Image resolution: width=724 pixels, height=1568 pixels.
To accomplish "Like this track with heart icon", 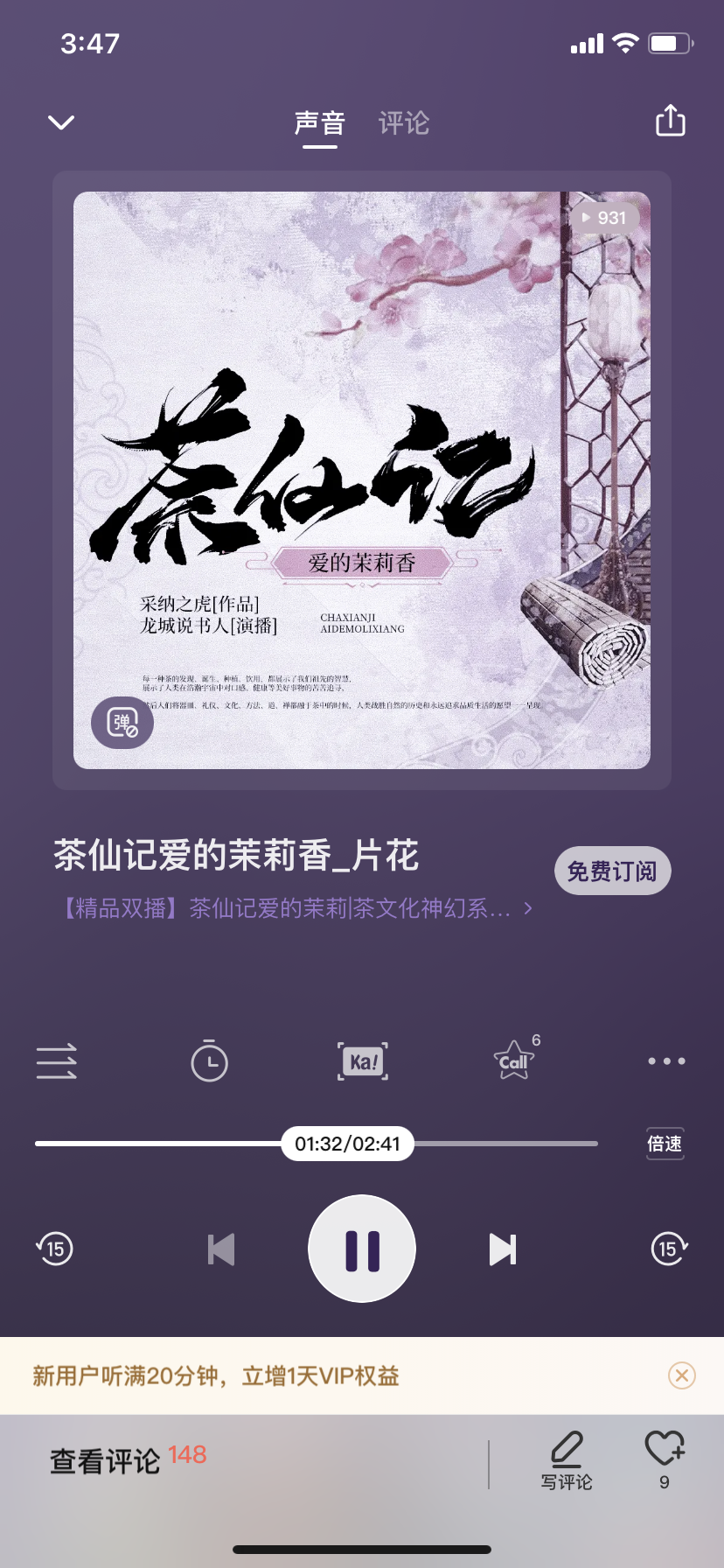I will 665,1451.
